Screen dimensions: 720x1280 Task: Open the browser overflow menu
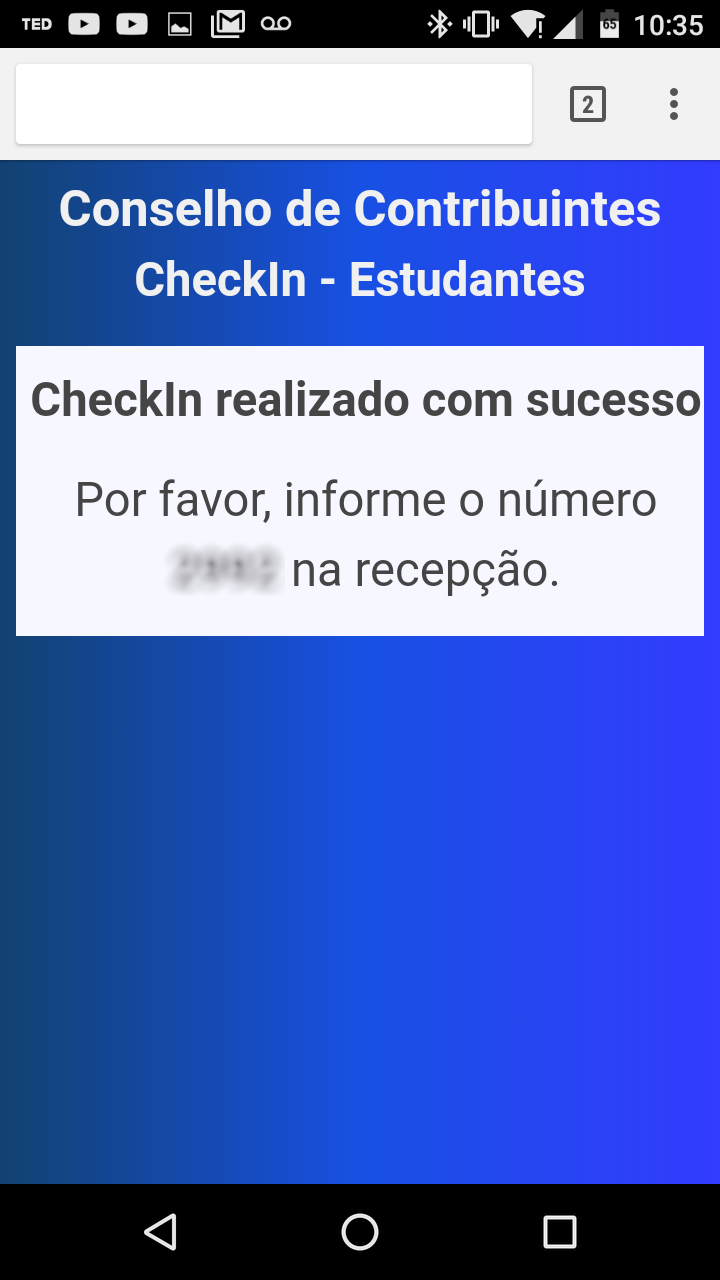674,104
